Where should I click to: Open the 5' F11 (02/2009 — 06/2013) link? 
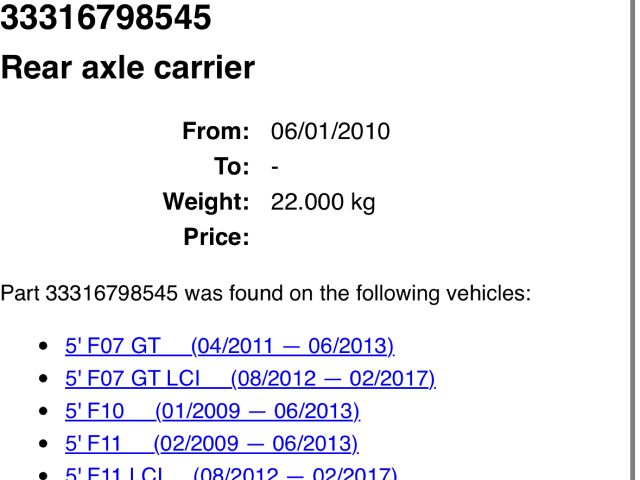click(212, 442)
